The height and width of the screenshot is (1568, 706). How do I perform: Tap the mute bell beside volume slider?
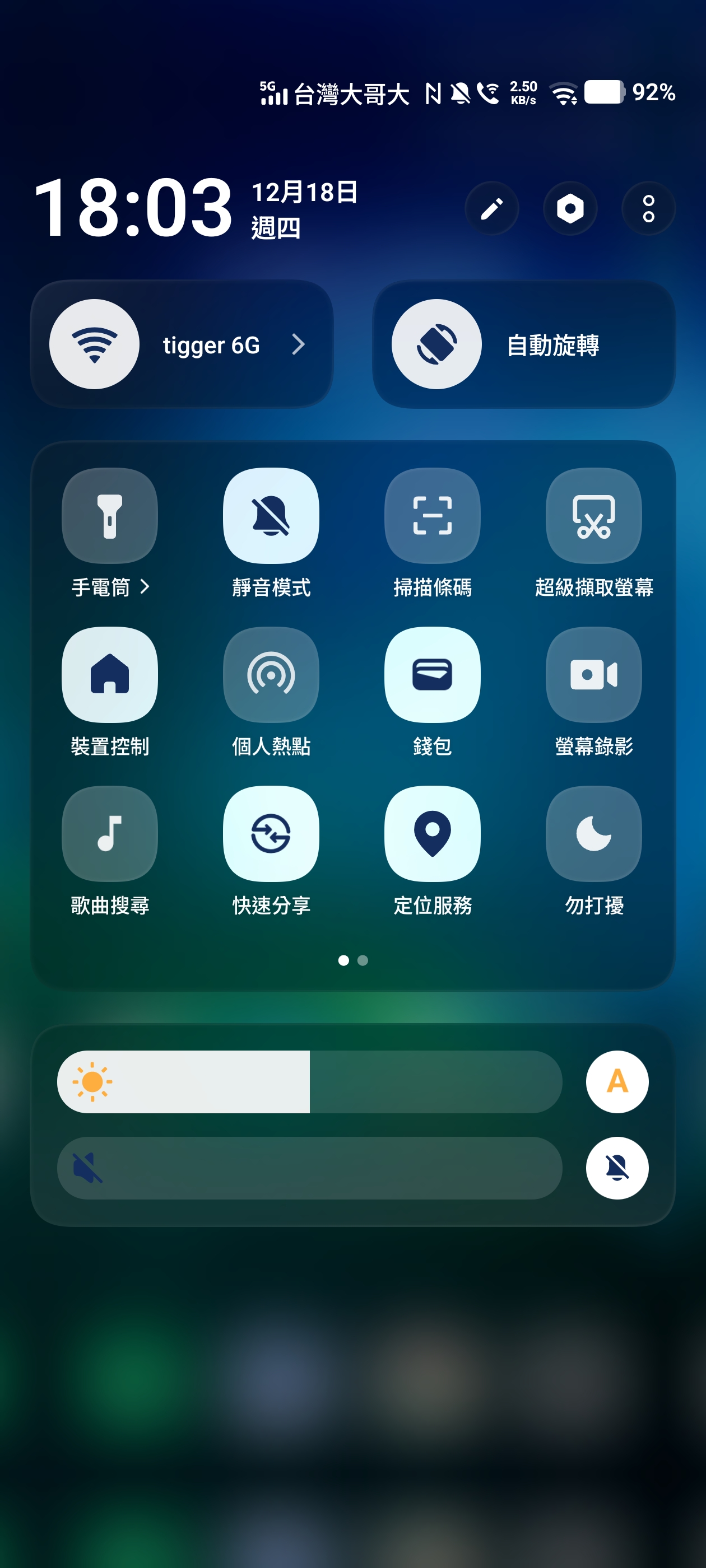(x=616, y=1168)
